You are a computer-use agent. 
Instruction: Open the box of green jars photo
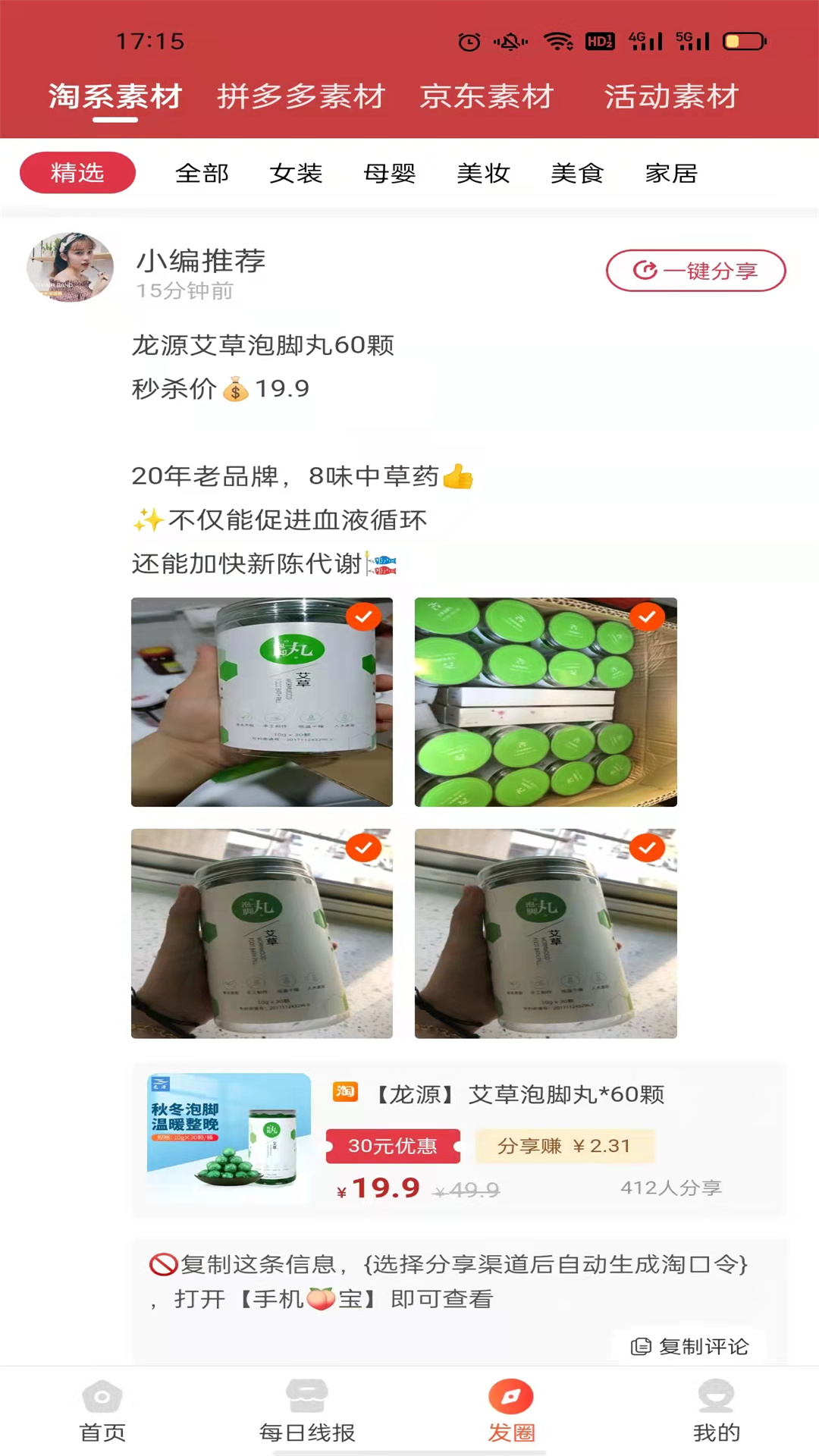tap(546, 702)
